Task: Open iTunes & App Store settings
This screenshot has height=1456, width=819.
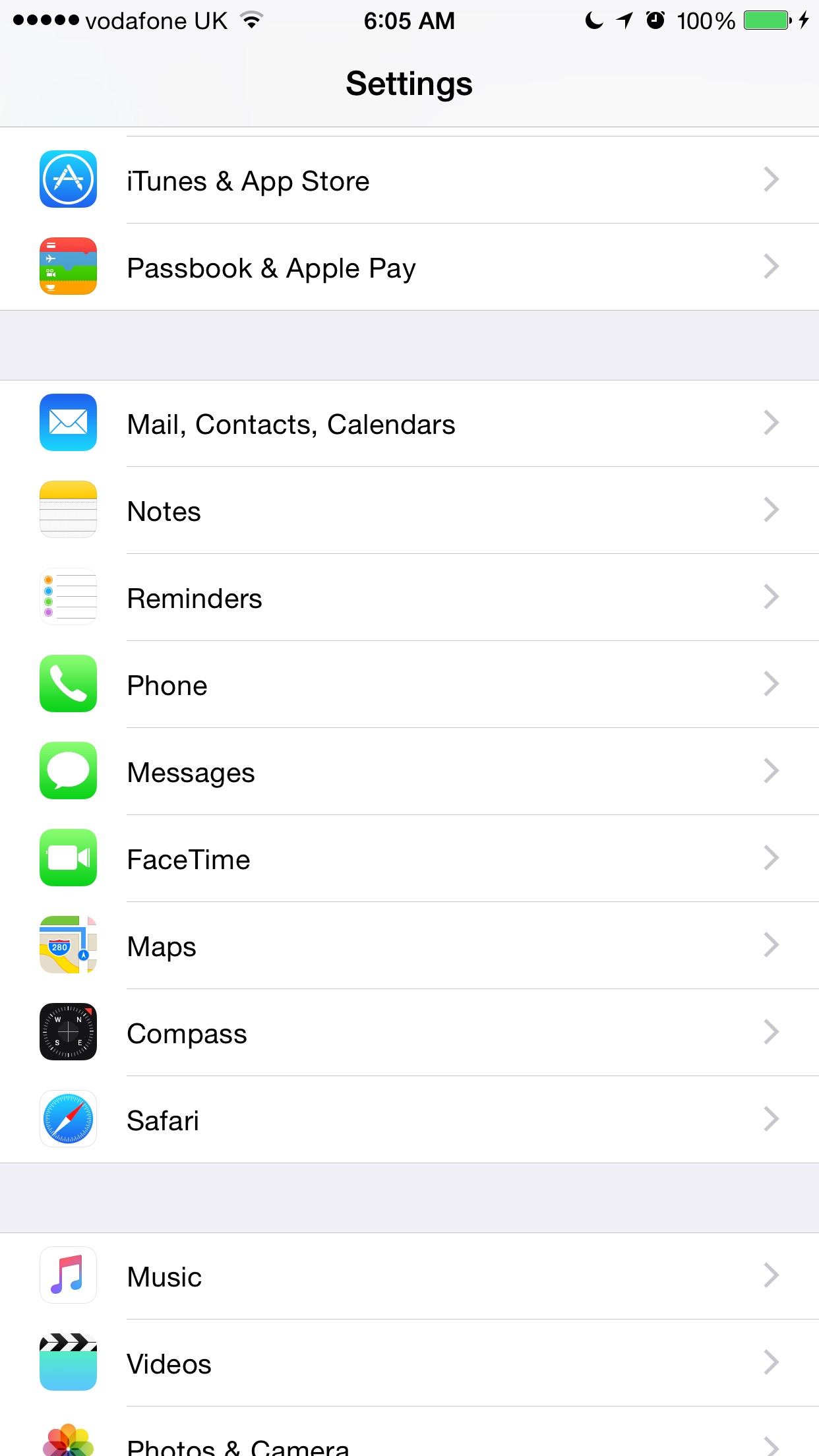Action: pyautogui.click(x=409, y=180)
